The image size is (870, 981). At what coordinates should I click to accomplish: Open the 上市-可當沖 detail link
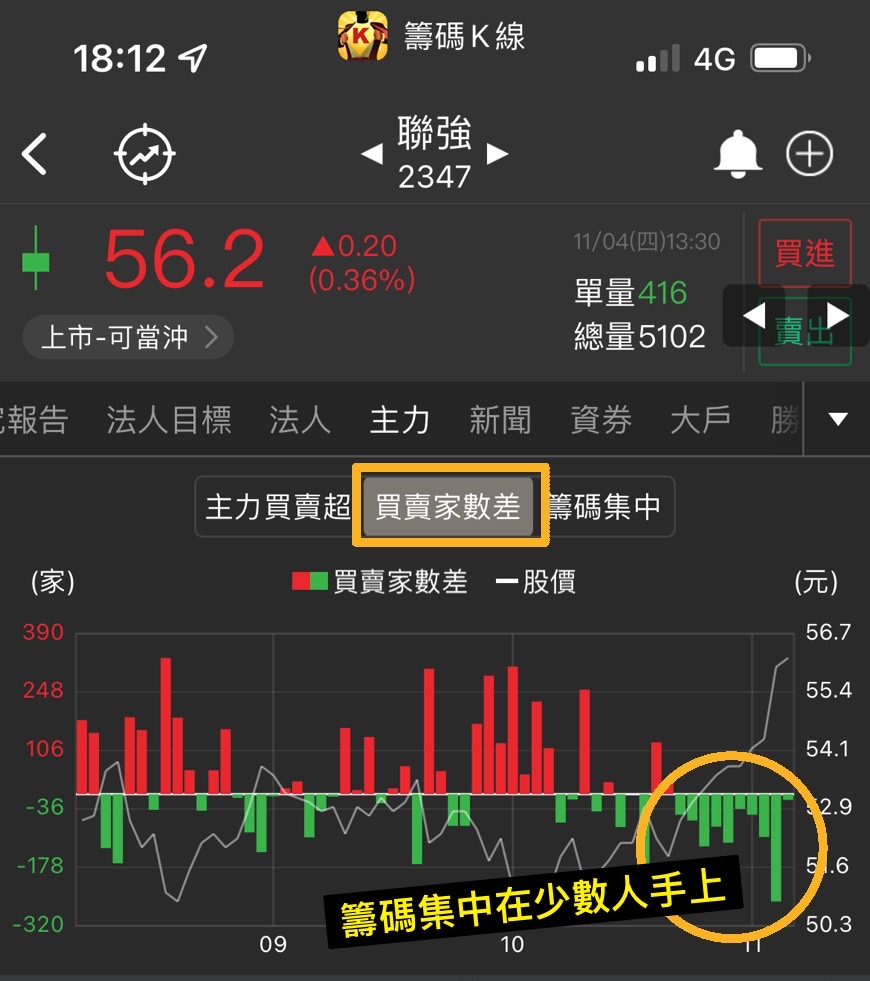click(128, 337)
